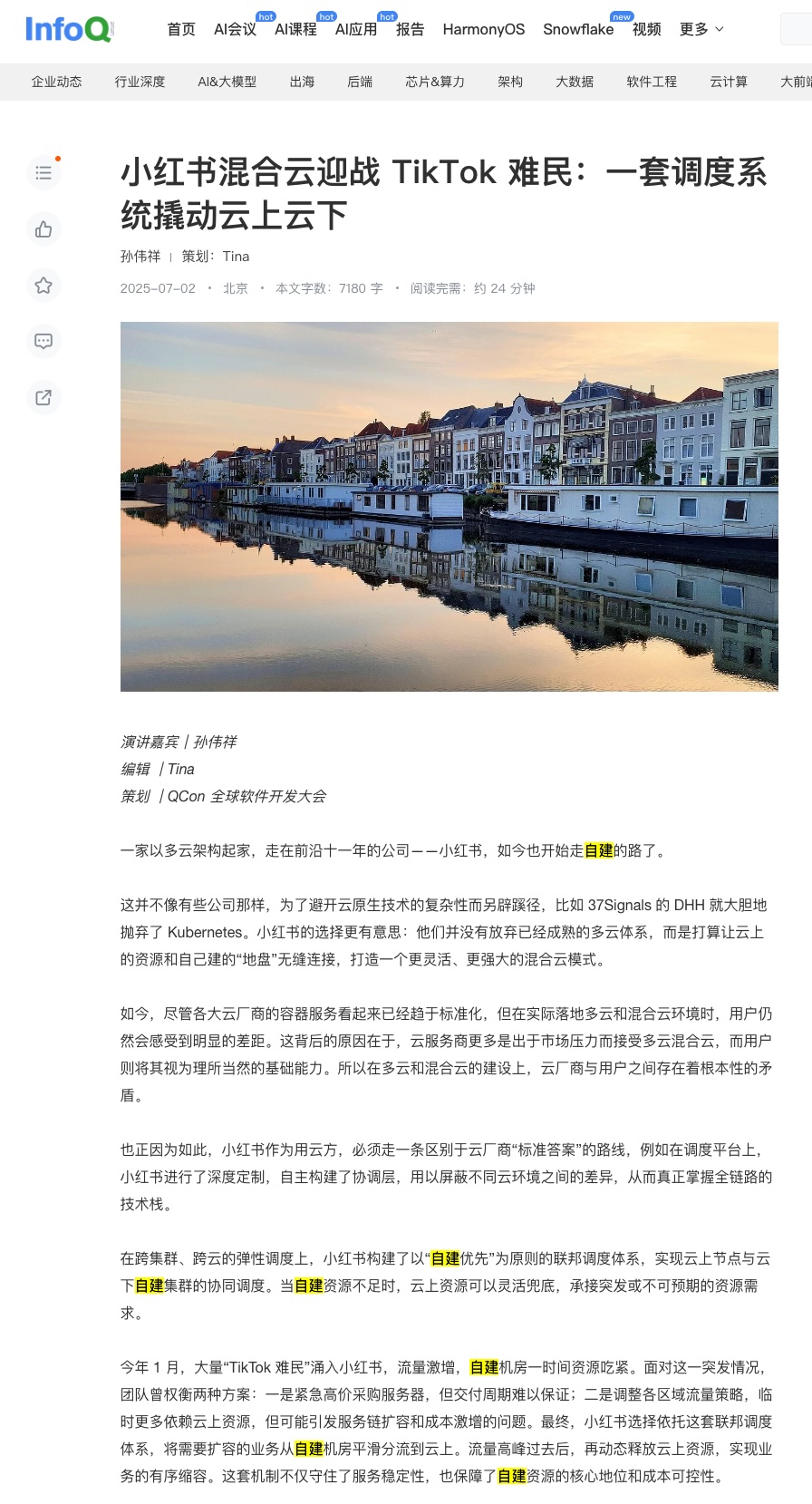This screenshot has width=812, height=1504.
Task: Open AI课程 in top navigation
Action: coord(295,29)
